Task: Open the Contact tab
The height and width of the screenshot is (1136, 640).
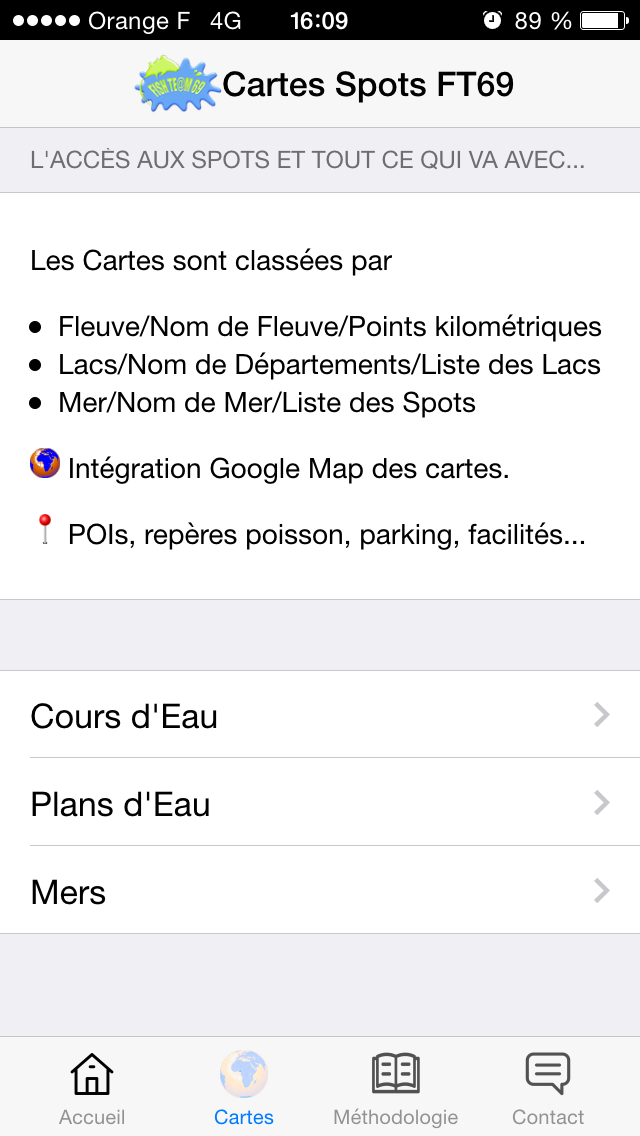Action: [x=548, y=1088]
